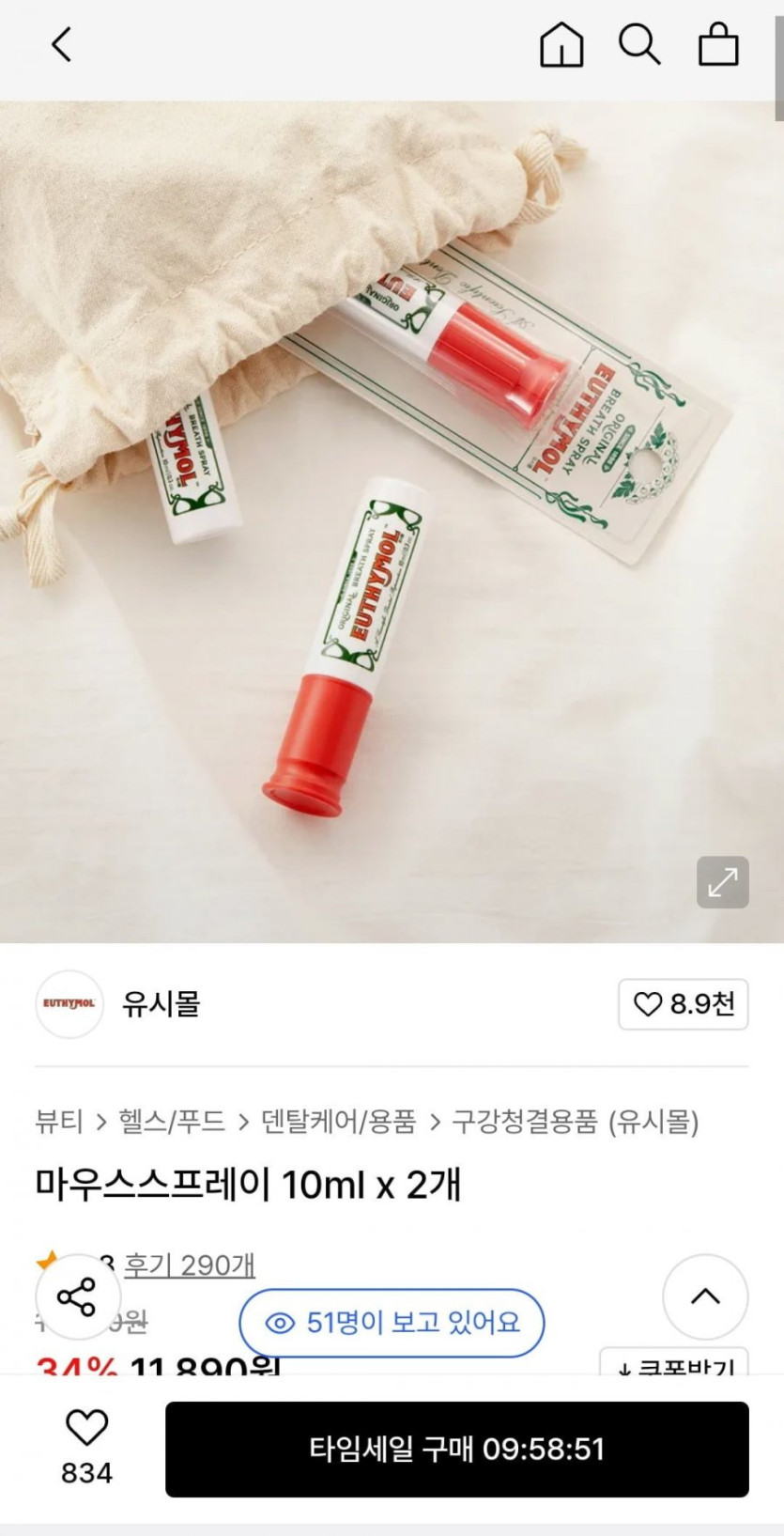
Task: Open the 덴탈케어/용품 breadcrumb category
Action: click(338, 1122)
